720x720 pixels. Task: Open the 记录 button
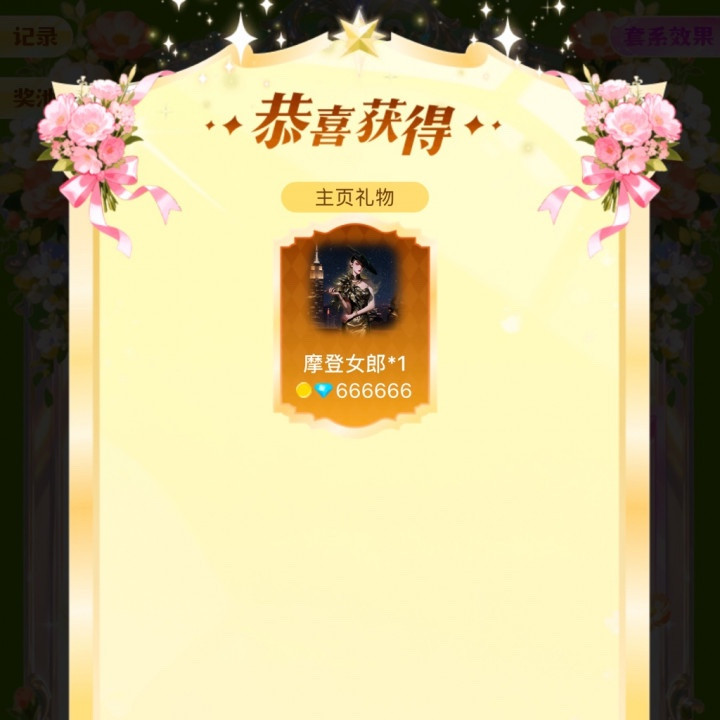(x=35, y=36)
